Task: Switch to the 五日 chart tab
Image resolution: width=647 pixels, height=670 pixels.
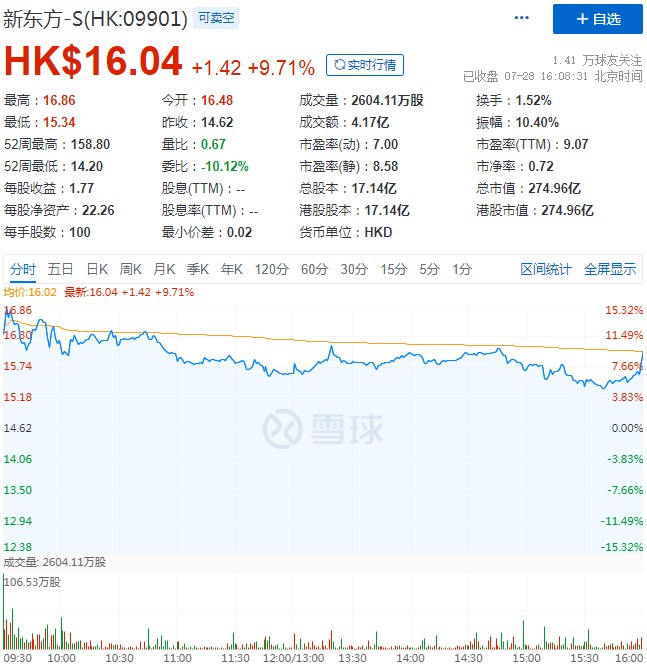Action: (60, 269)
